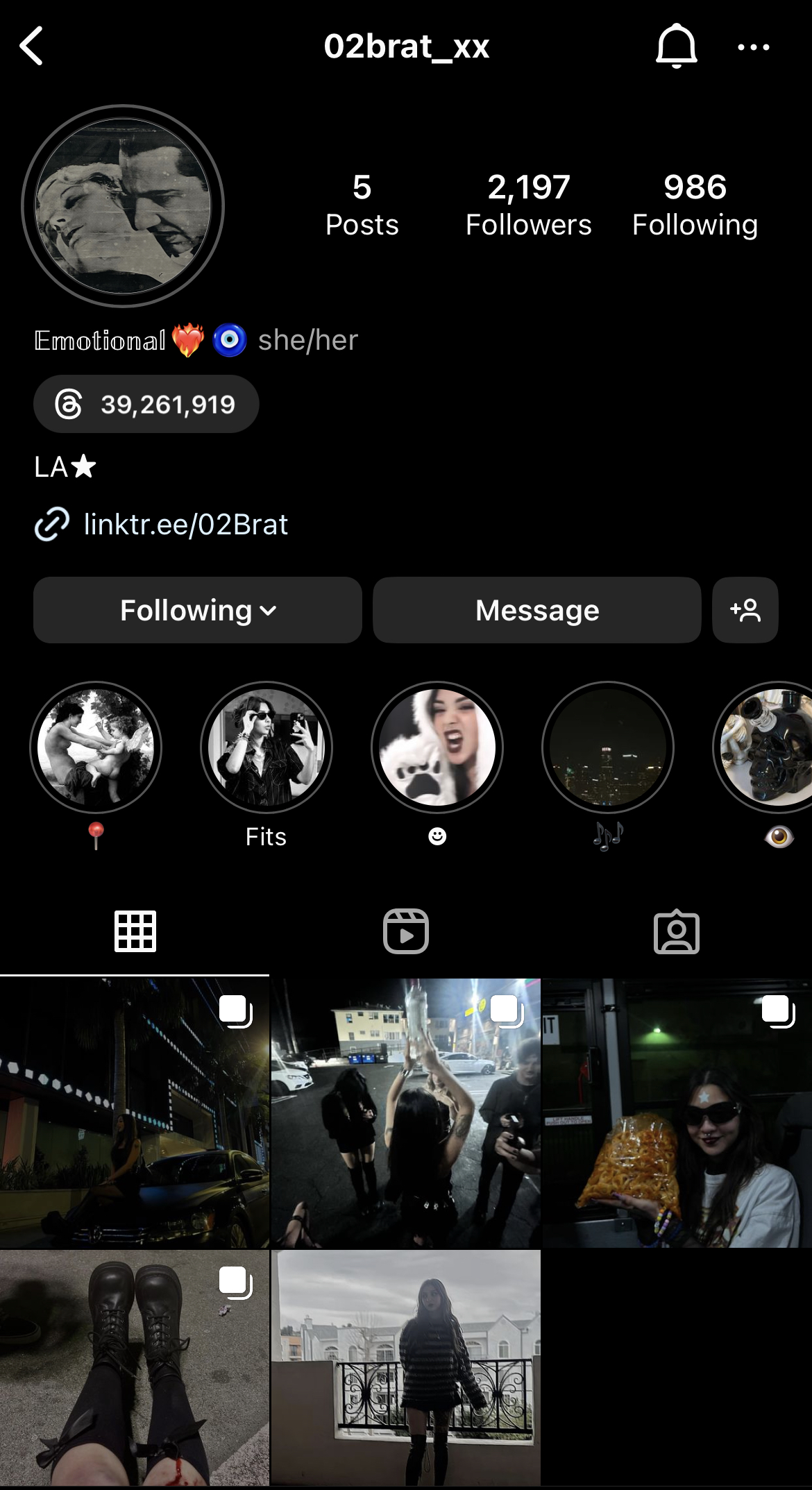Open the pin emoji story highlight
Image resolution: width=812 pixels, height=1490 pixels.
[96, 747]
